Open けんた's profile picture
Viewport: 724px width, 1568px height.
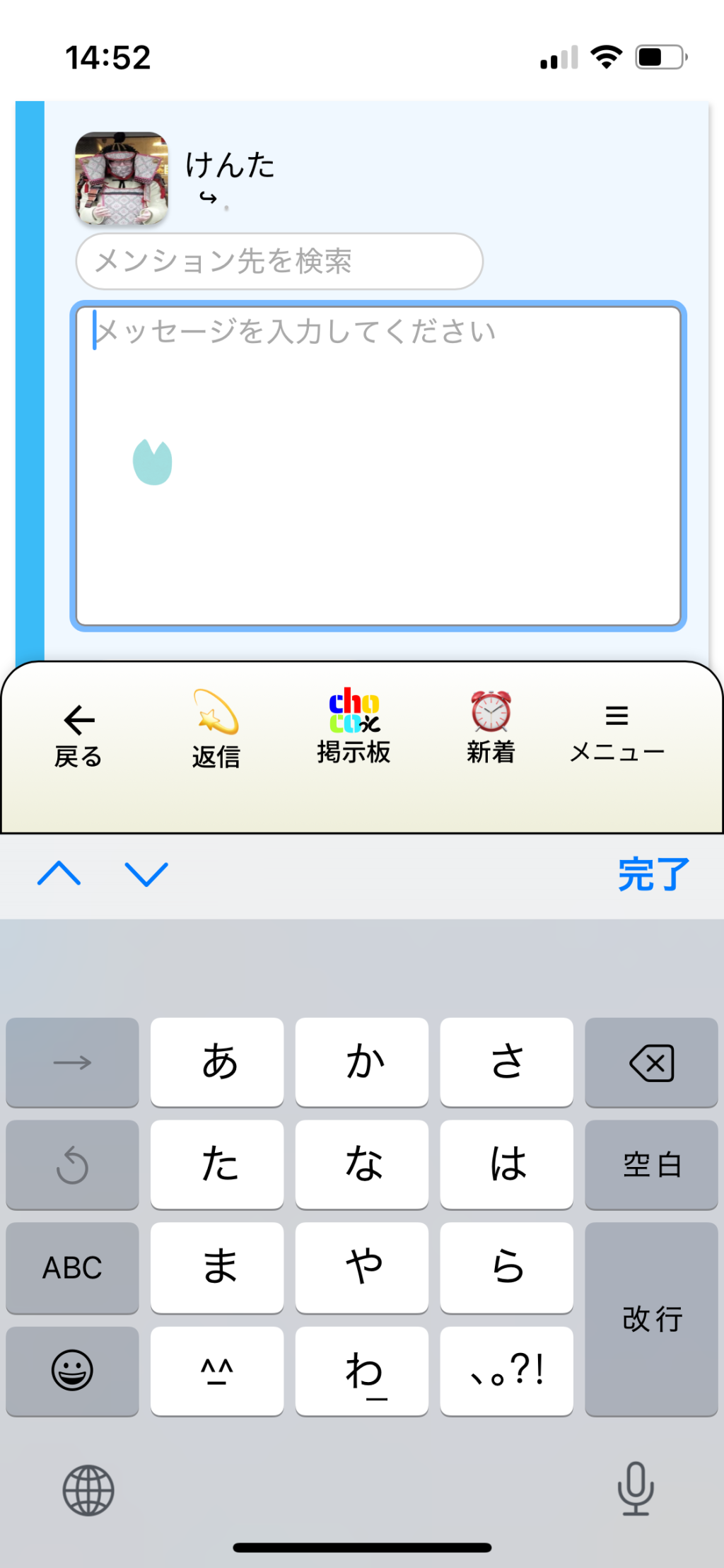point(122,178)
